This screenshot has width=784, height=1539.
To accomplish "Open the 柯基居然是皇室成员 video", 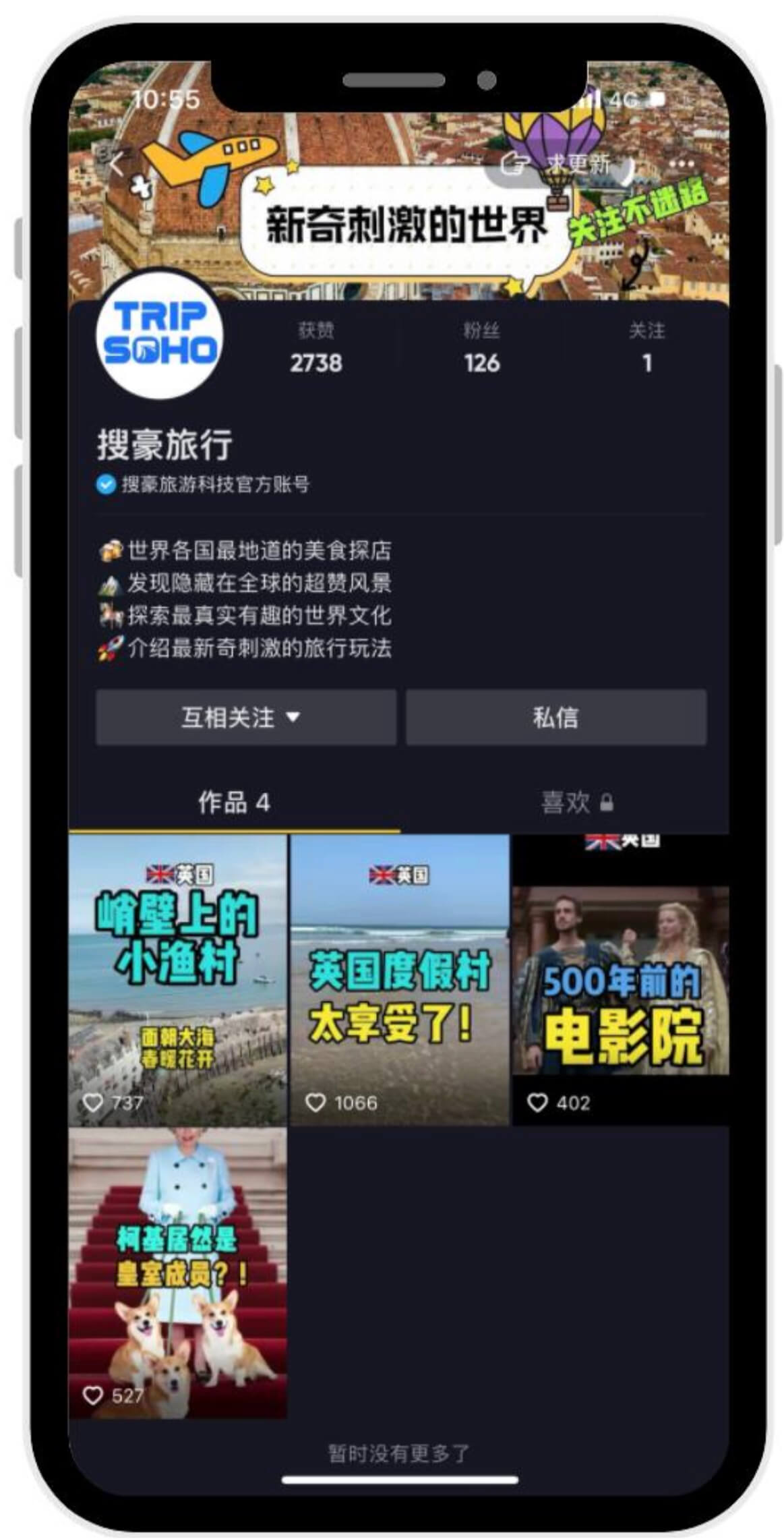I will (x=177, y=1271).
